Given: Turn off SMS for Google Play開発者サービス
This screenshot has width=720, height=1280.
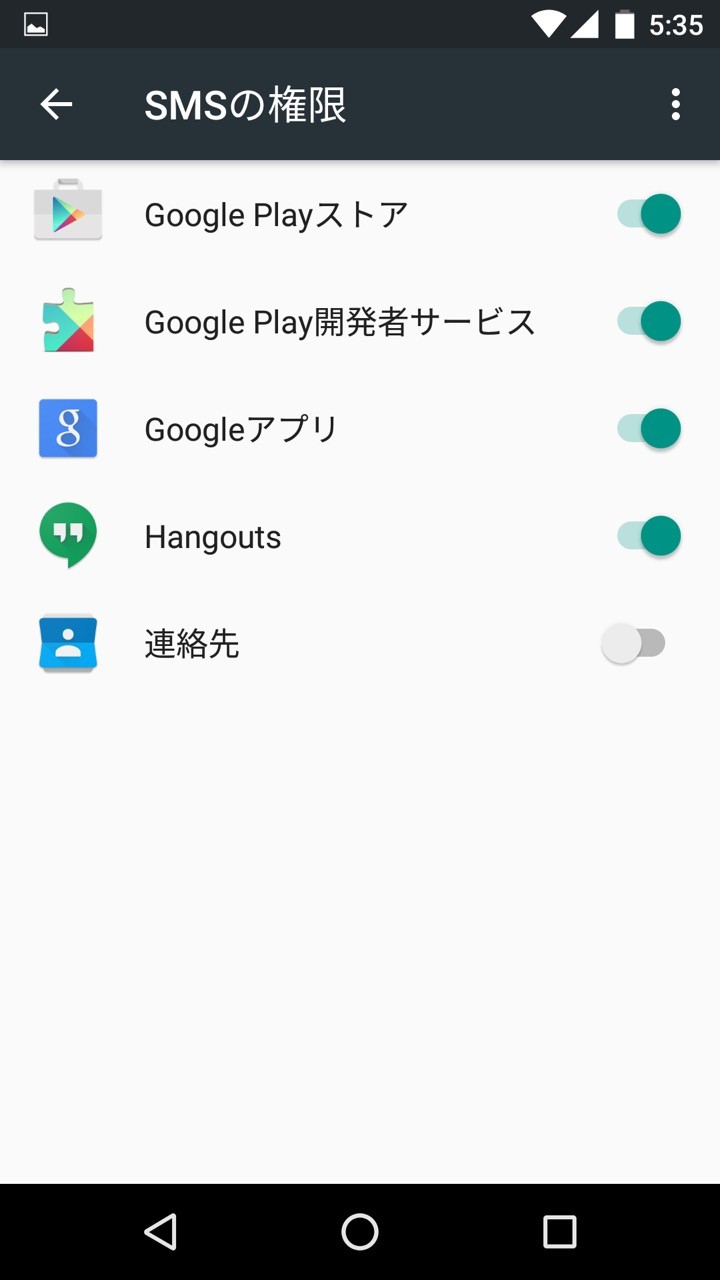Looking at the screenshot, I should click(648, 322).
